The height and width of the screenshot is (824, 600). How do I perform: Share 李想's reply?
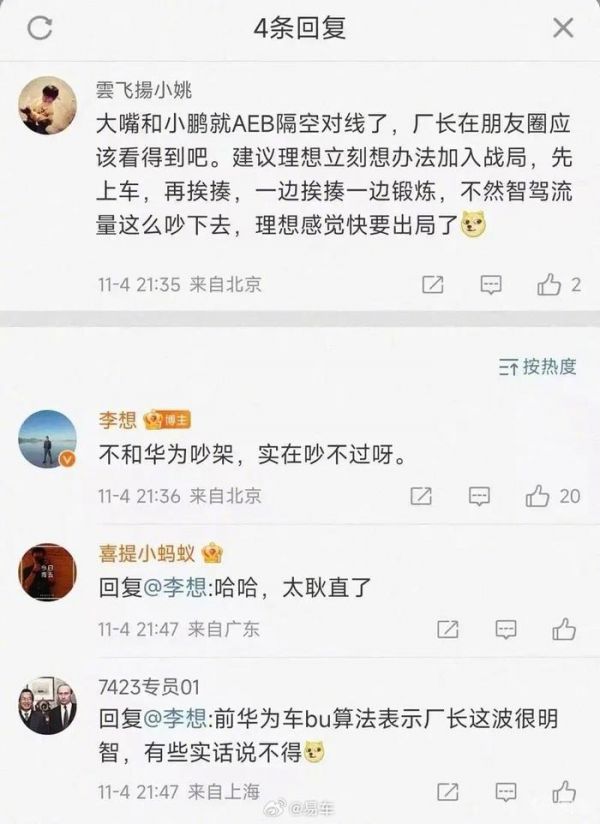click(421, 495)
